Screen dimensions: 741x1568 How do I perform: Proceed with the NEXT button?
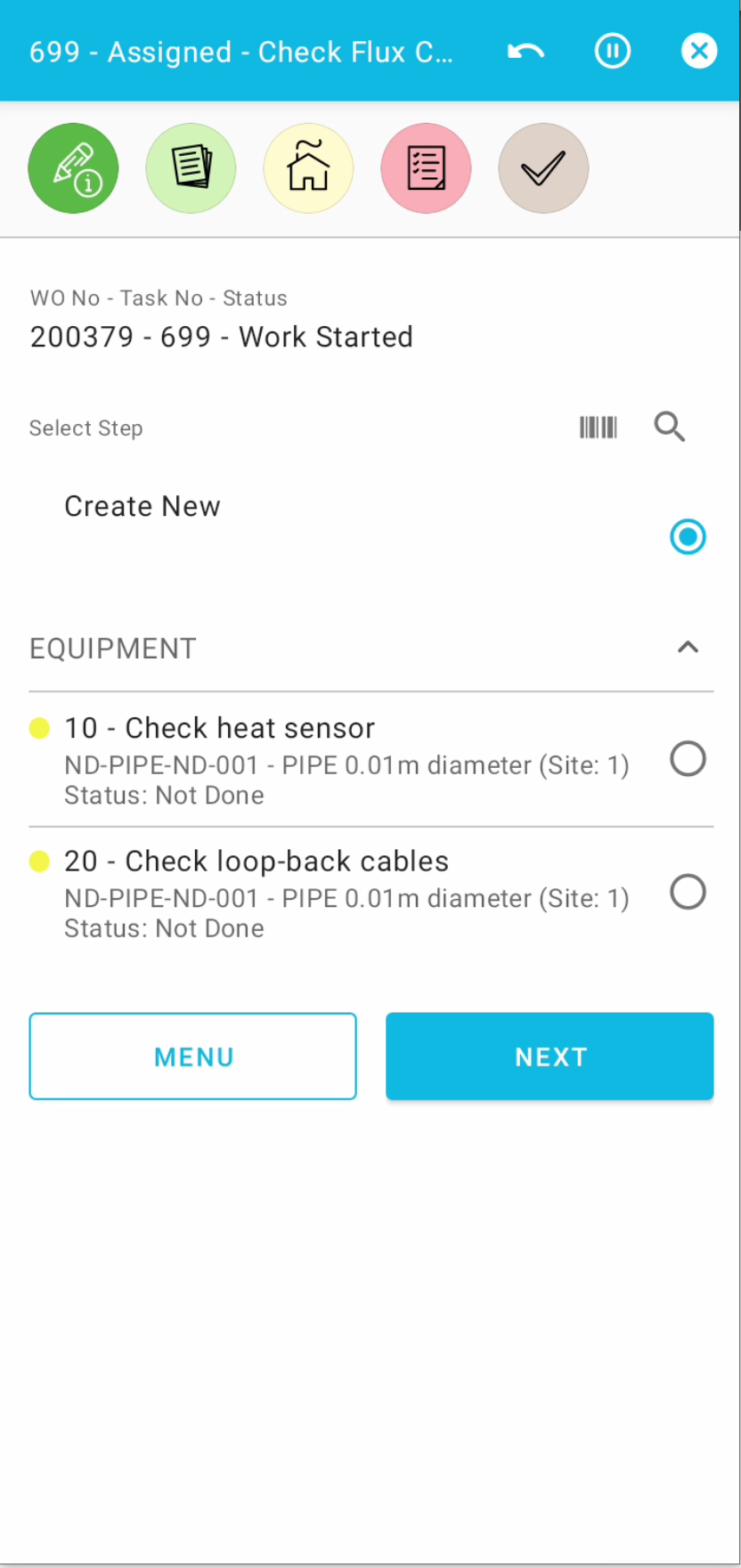tap(550, 1057)
